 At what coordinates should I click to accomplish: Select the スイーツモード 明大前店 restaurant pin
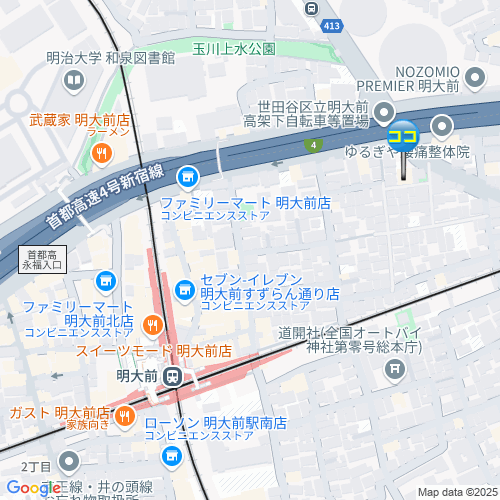(153, 326)
